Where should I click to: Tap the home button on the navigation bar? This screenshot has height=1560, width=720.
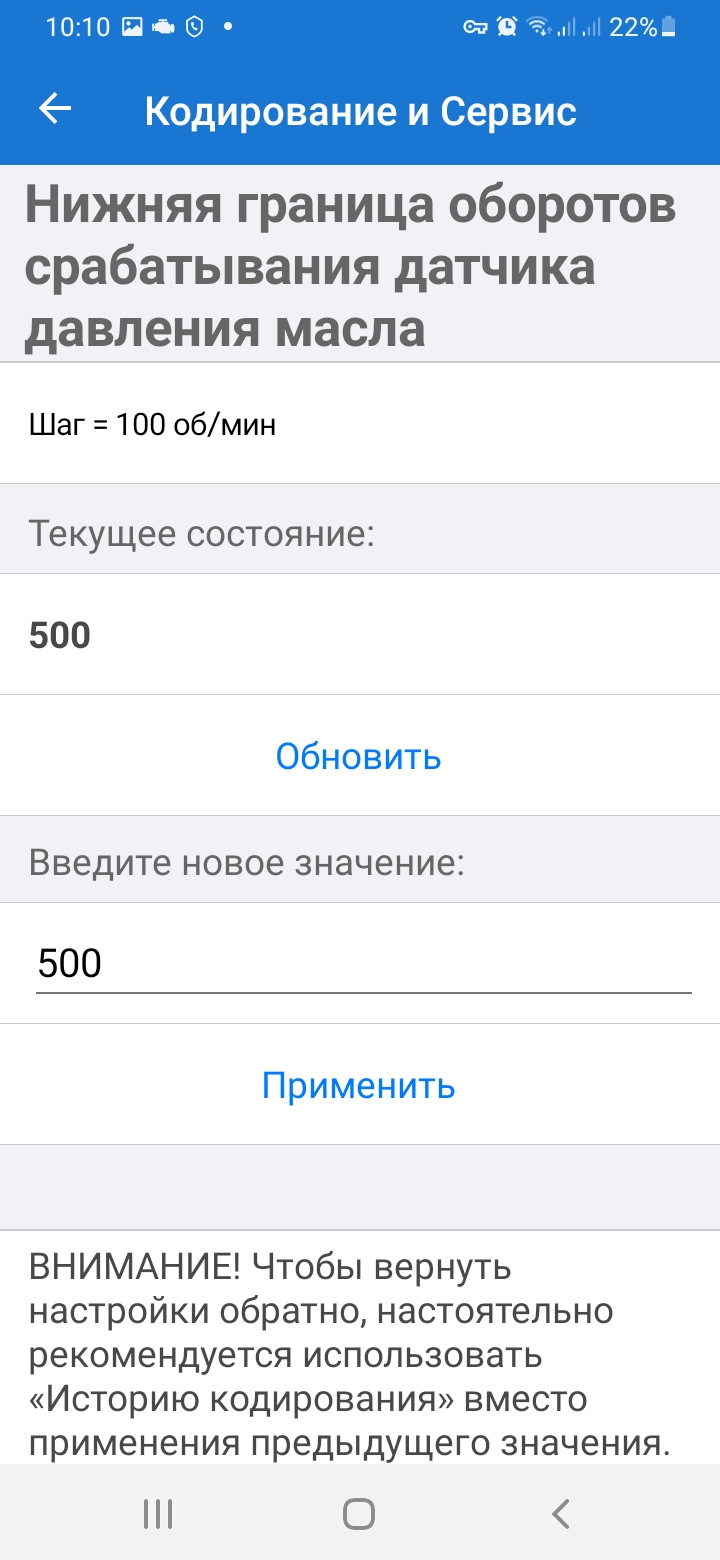point(358,1513)
